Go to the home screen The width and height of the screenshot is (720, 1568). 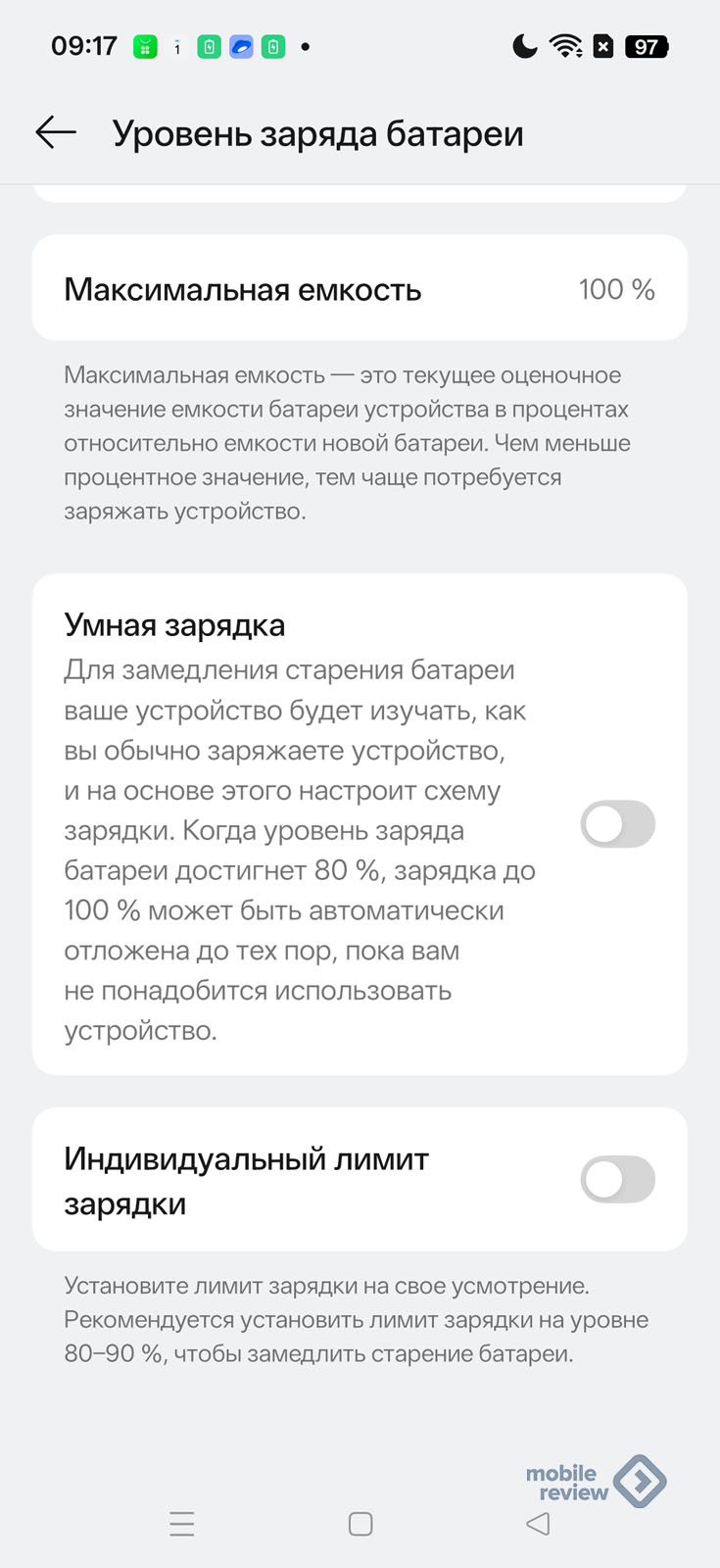(x=360, y=1524)
